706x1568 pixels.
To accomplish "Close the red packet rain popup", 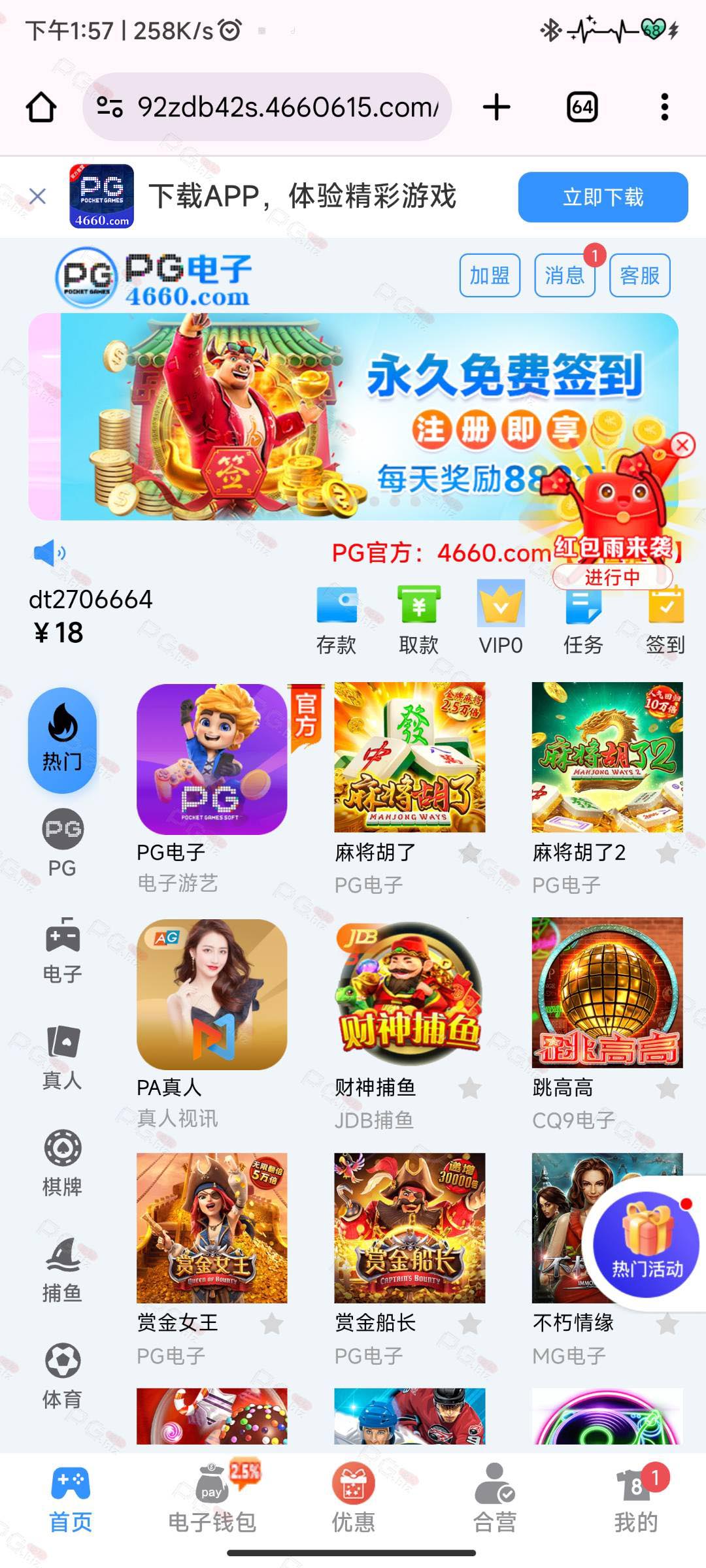I will coord(682,445).
